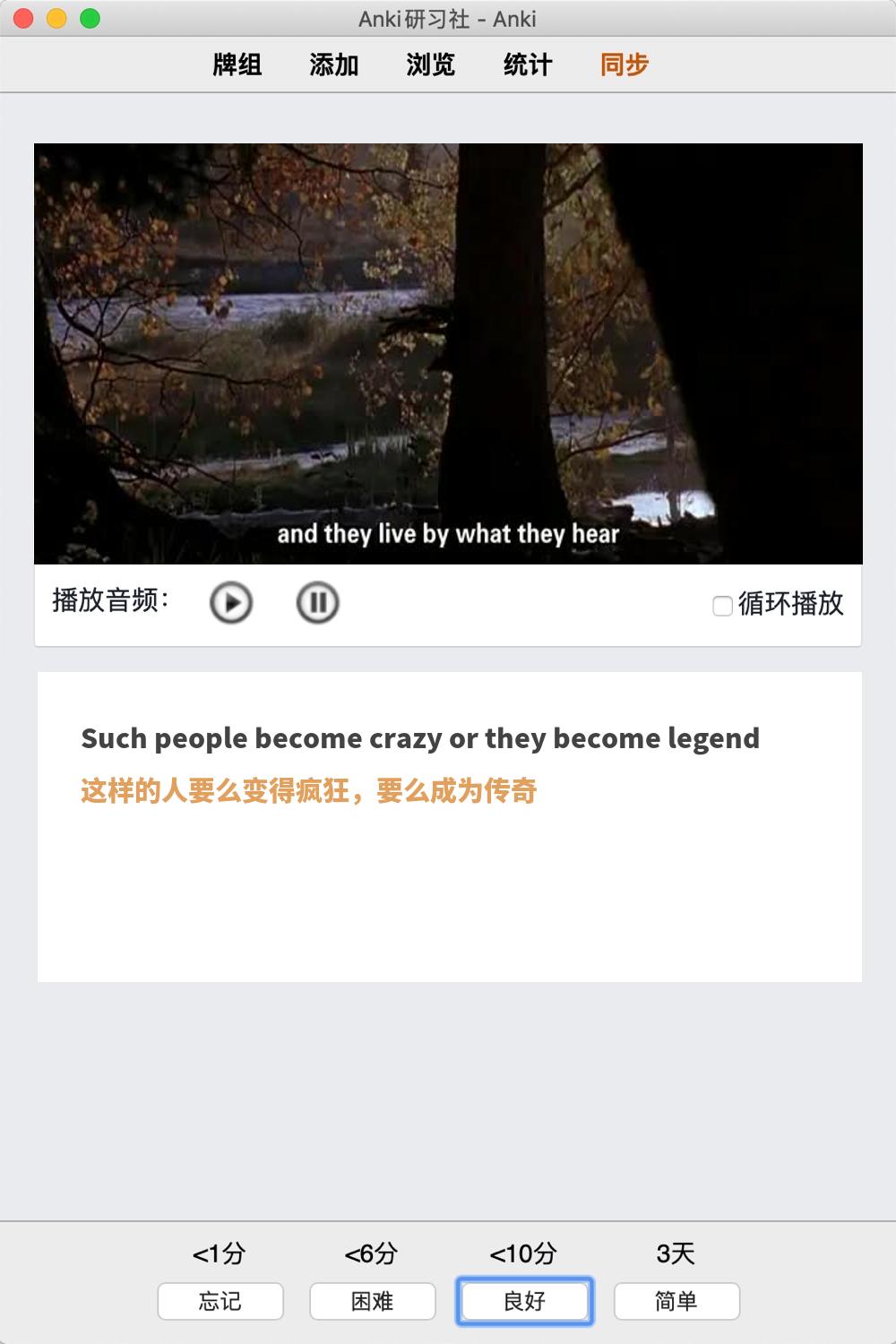Close the Anki window

tap(24, 18)
